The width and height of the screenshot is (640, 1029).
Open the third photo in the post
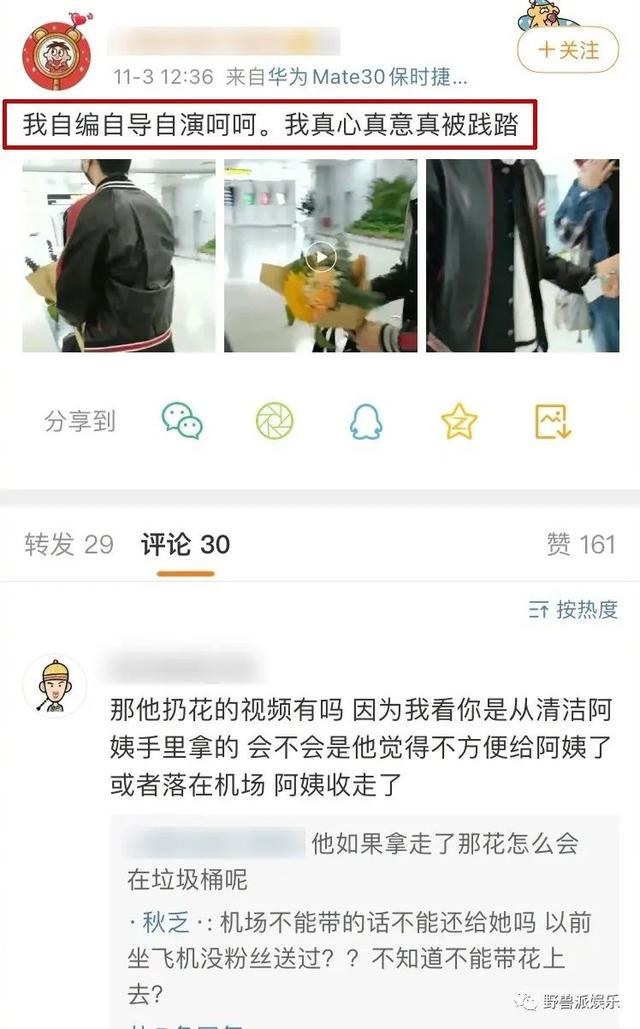(522, 255)
